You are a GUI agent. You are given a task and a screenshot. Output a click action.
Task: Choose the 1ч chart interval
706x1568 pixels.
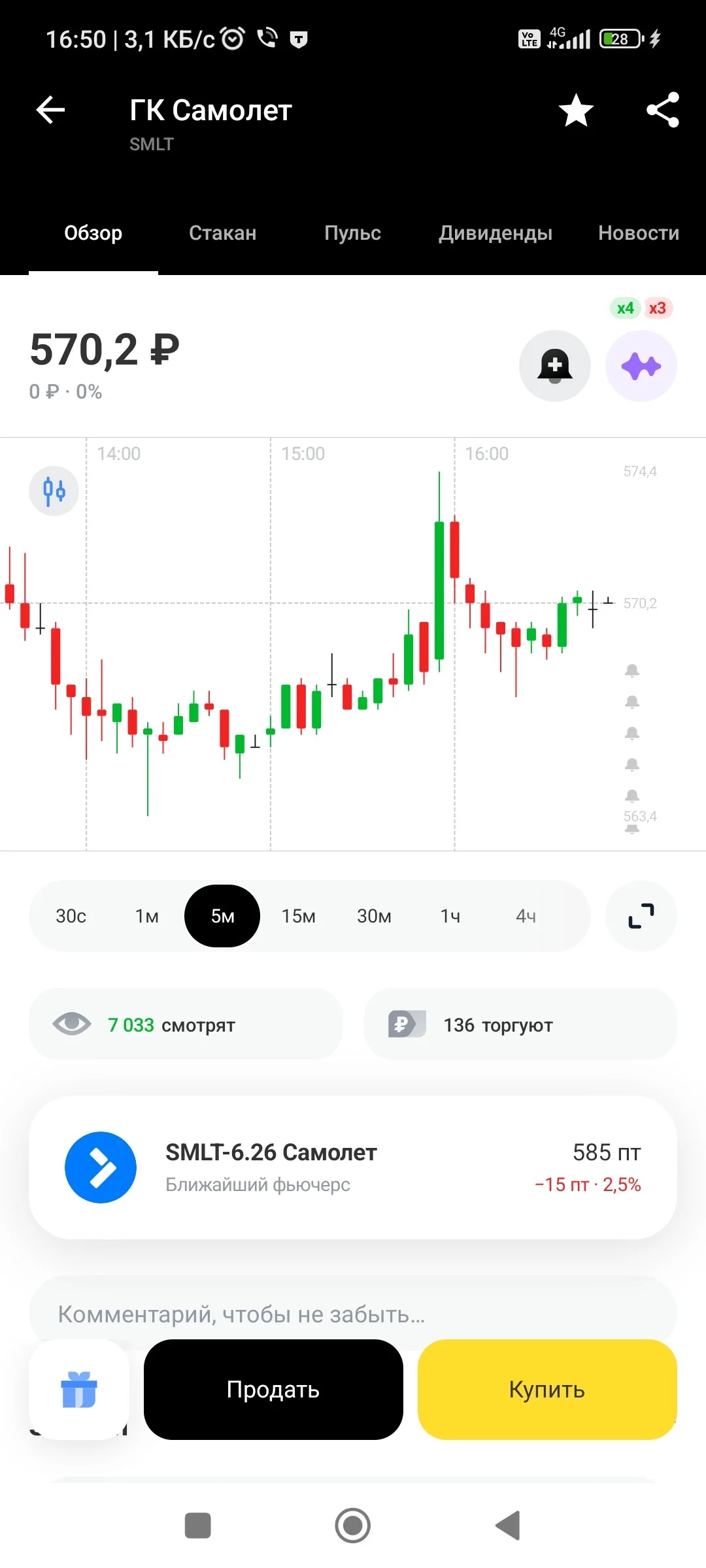450,916
